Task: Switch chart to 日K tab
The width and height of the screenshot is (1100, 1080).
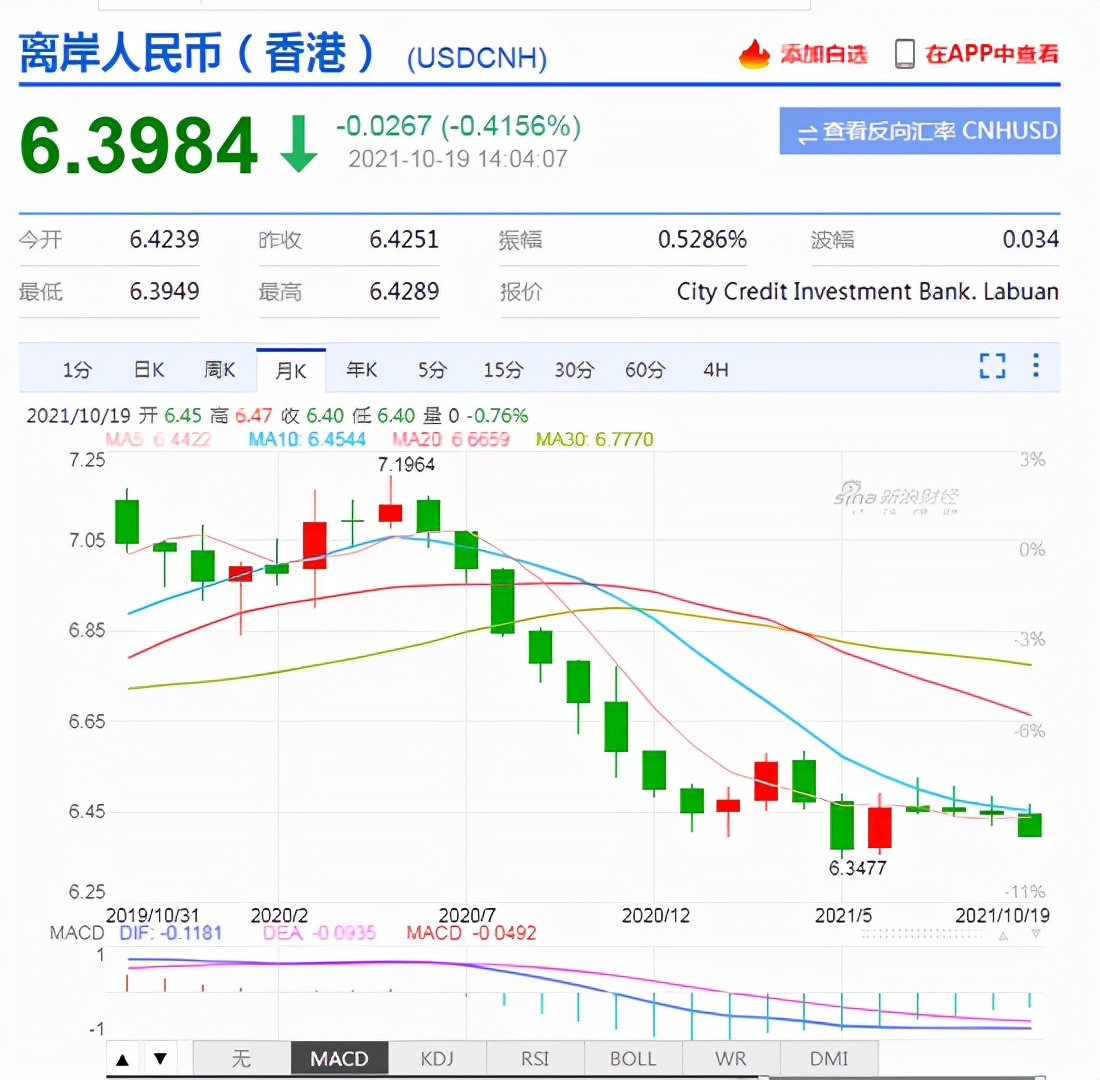Action: (x=149, y=370)
